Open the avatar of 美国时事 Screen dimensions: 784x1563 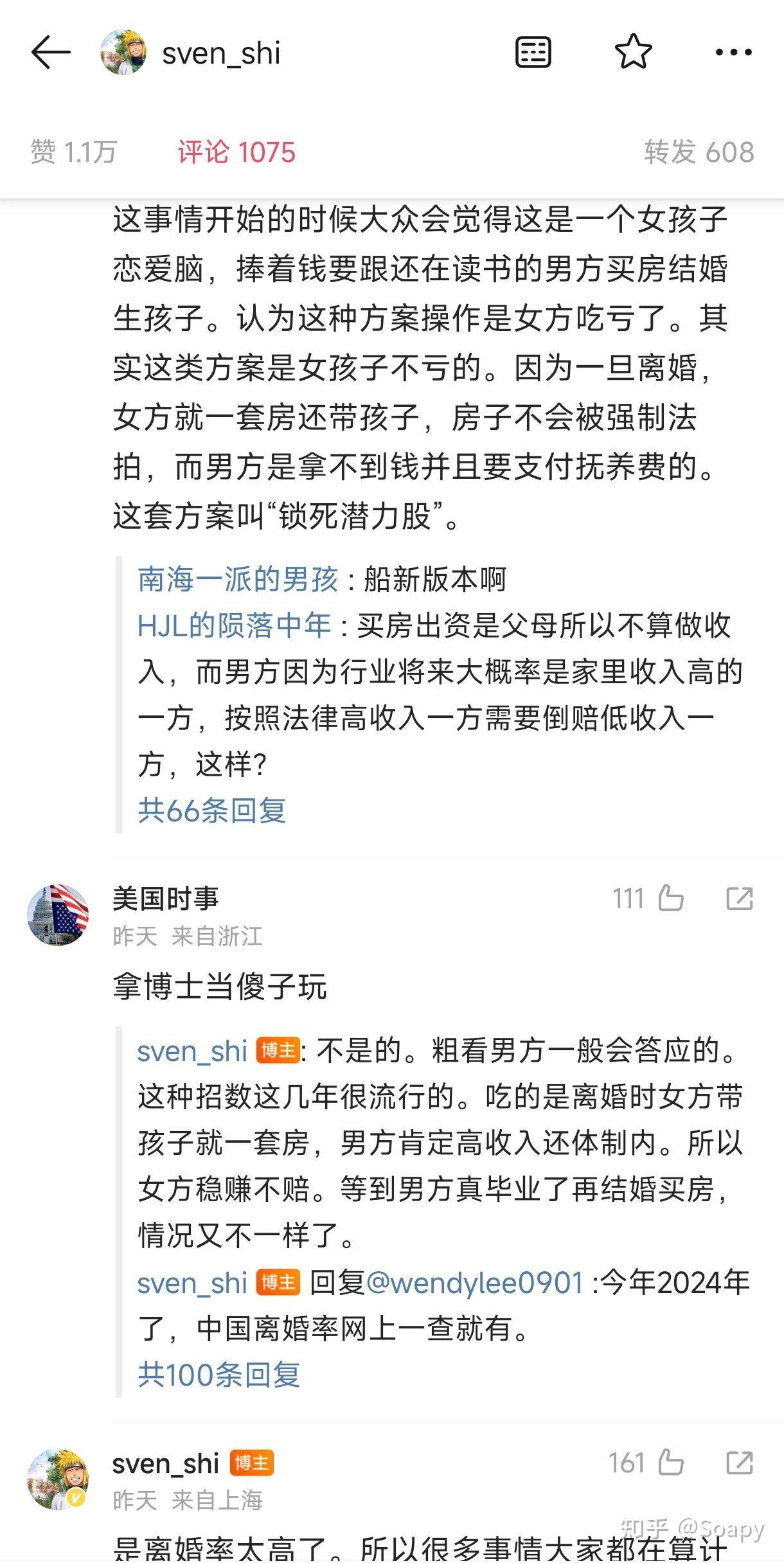[58, 915]
